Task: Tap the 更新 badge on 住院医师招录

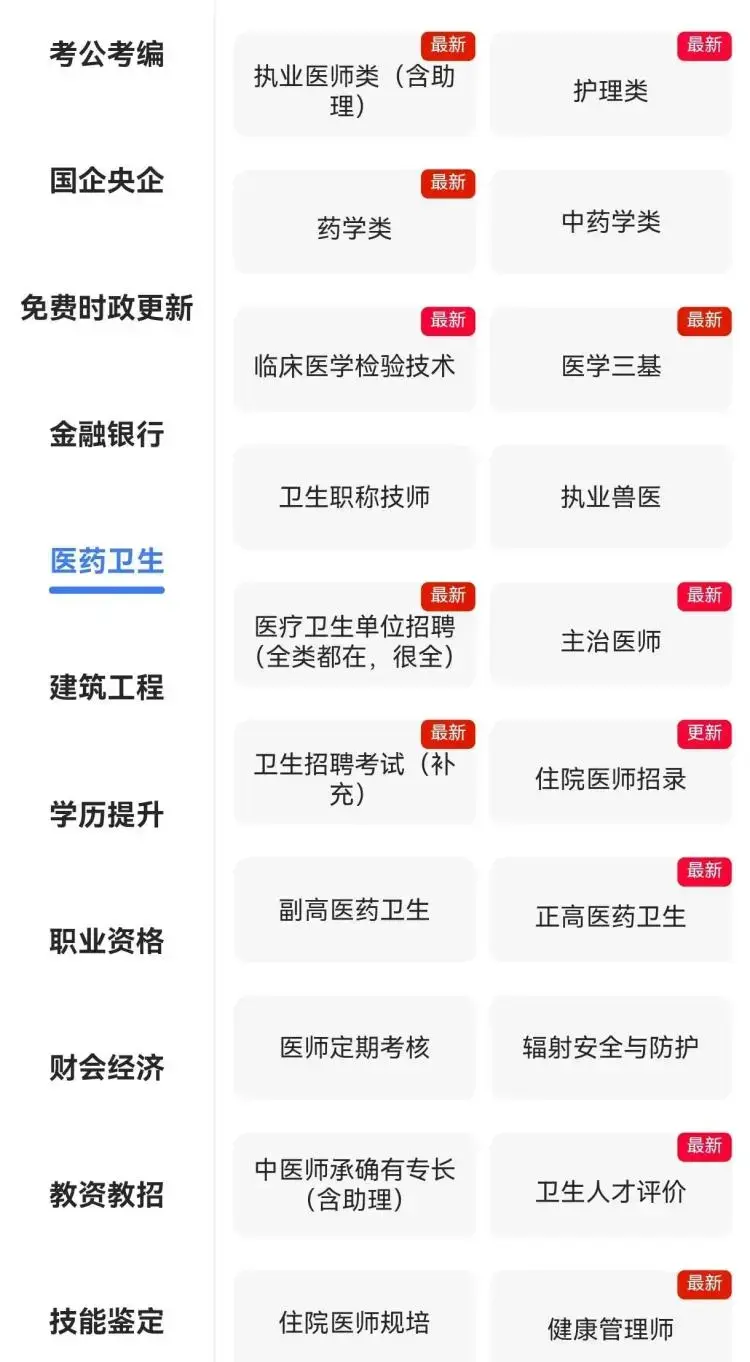Action: (704, 733)
